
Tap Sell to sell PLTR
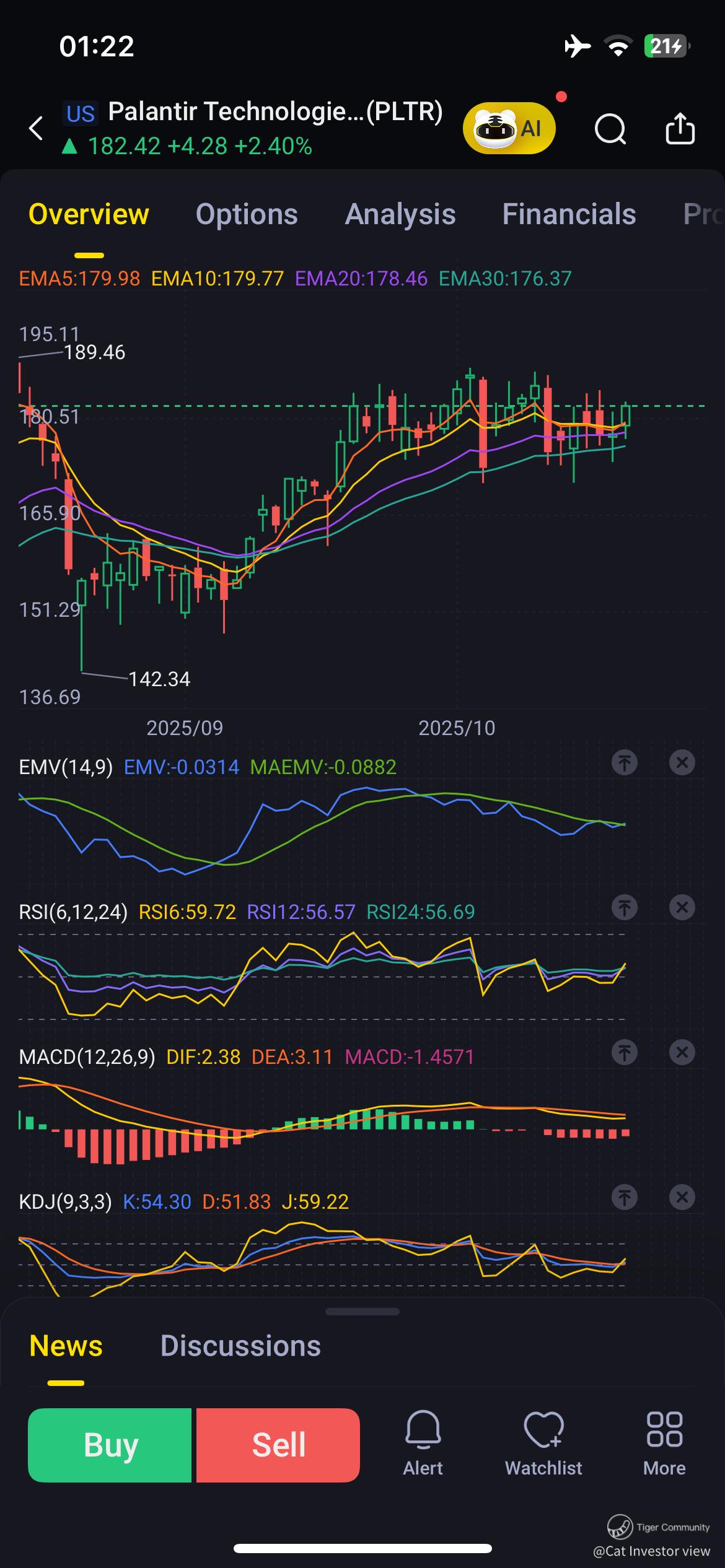pos(278,1445)
